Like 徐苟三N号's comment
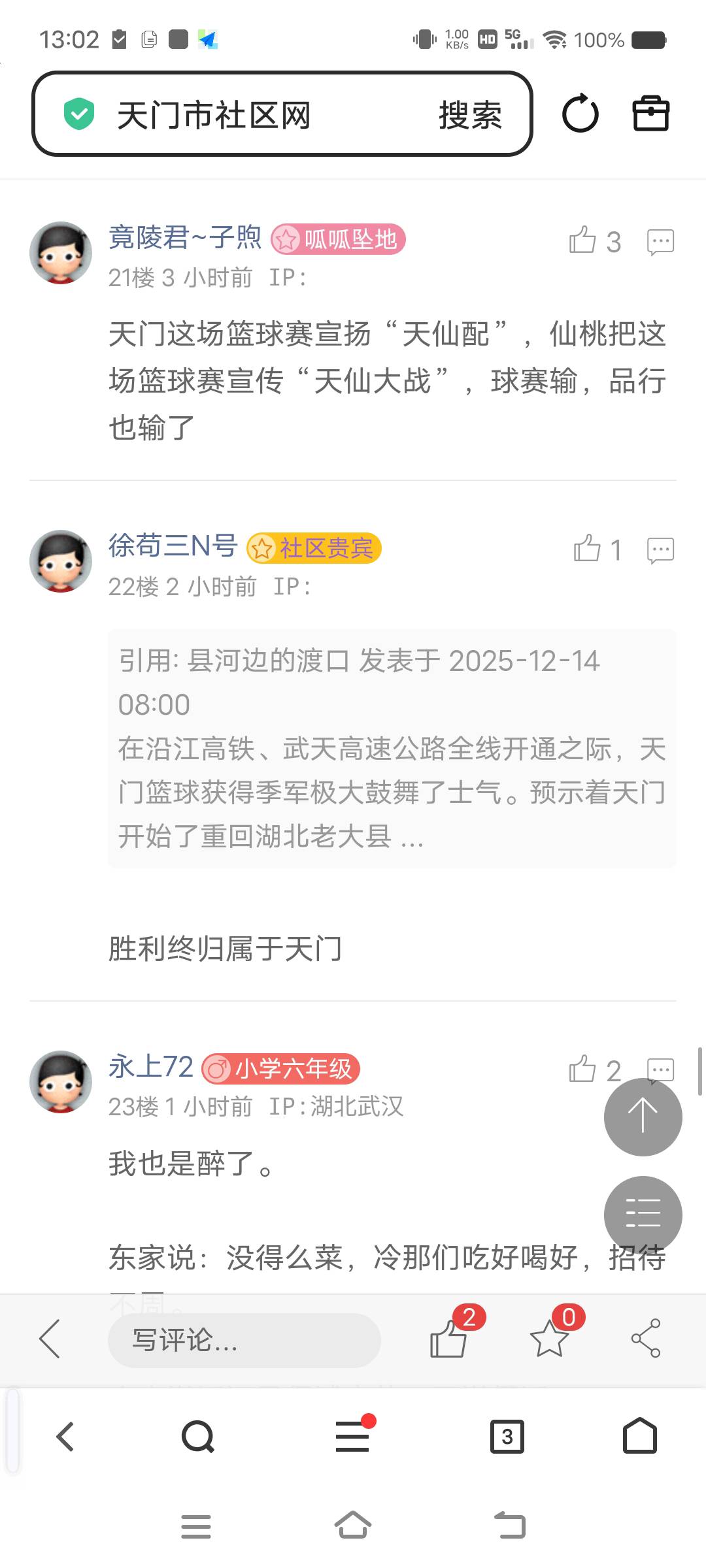This screenshot has width=706, height=1568. [586, 549]
